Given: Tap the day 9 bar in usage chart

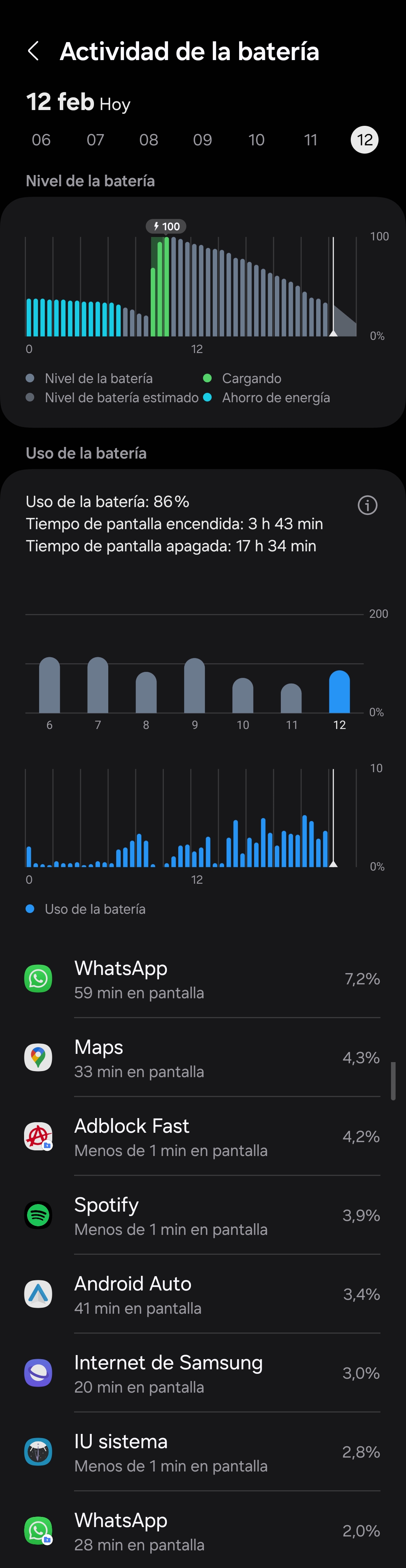Looking at the screenshot, I should tap(194, 685).
